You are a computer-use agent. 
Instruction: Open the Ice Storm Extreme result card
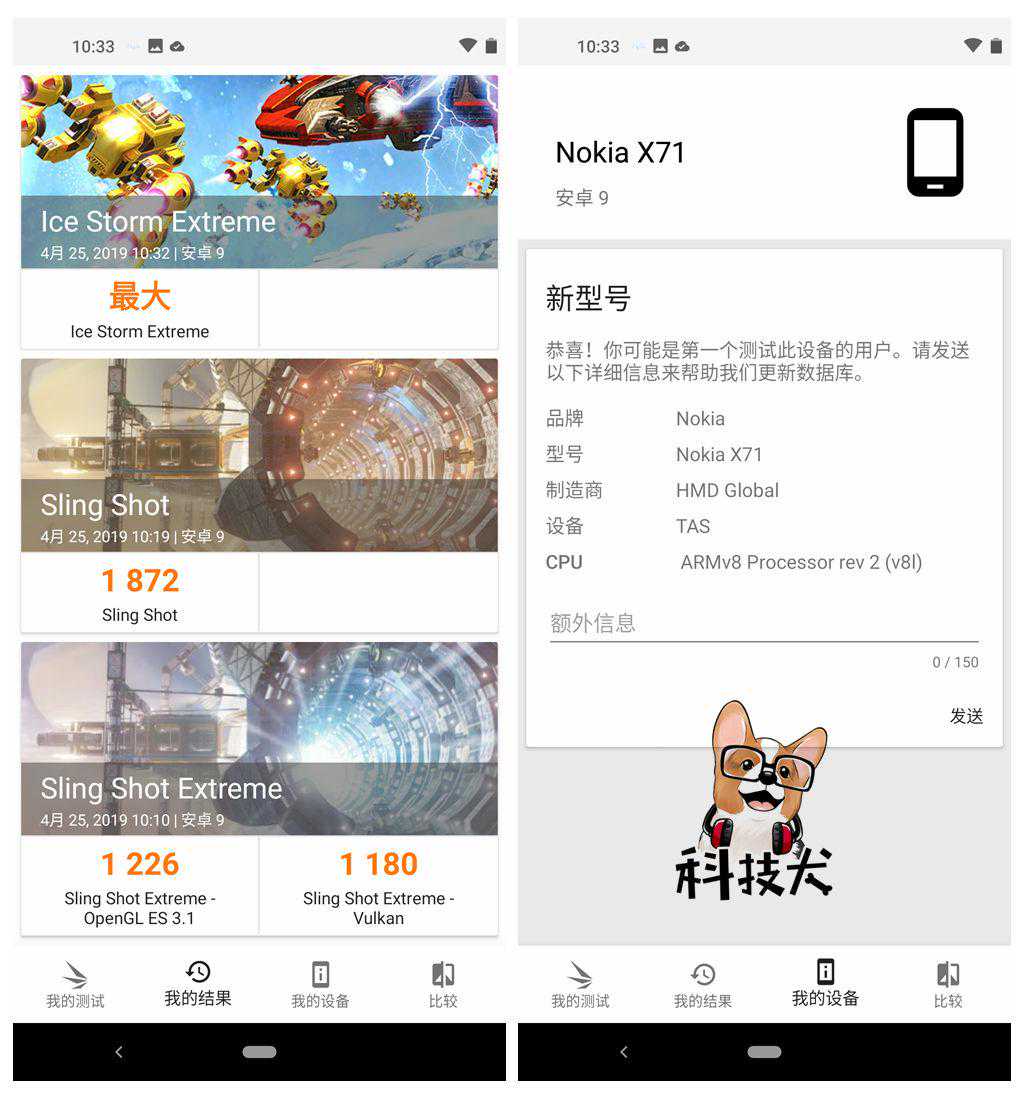[x=259, y=172]
